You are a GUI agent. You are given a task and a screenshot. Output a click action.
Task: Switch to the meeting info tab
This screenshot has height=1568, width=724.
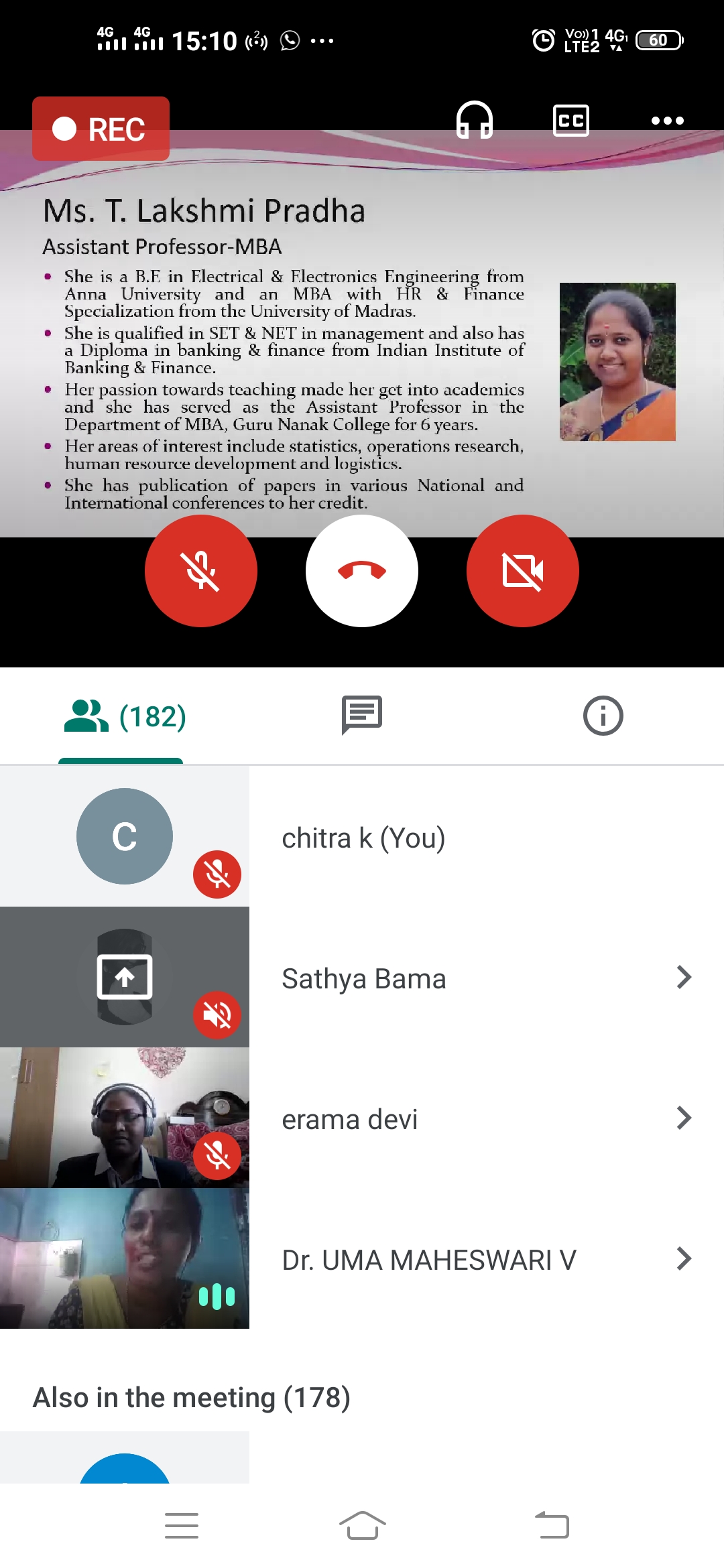pos(603,716)
